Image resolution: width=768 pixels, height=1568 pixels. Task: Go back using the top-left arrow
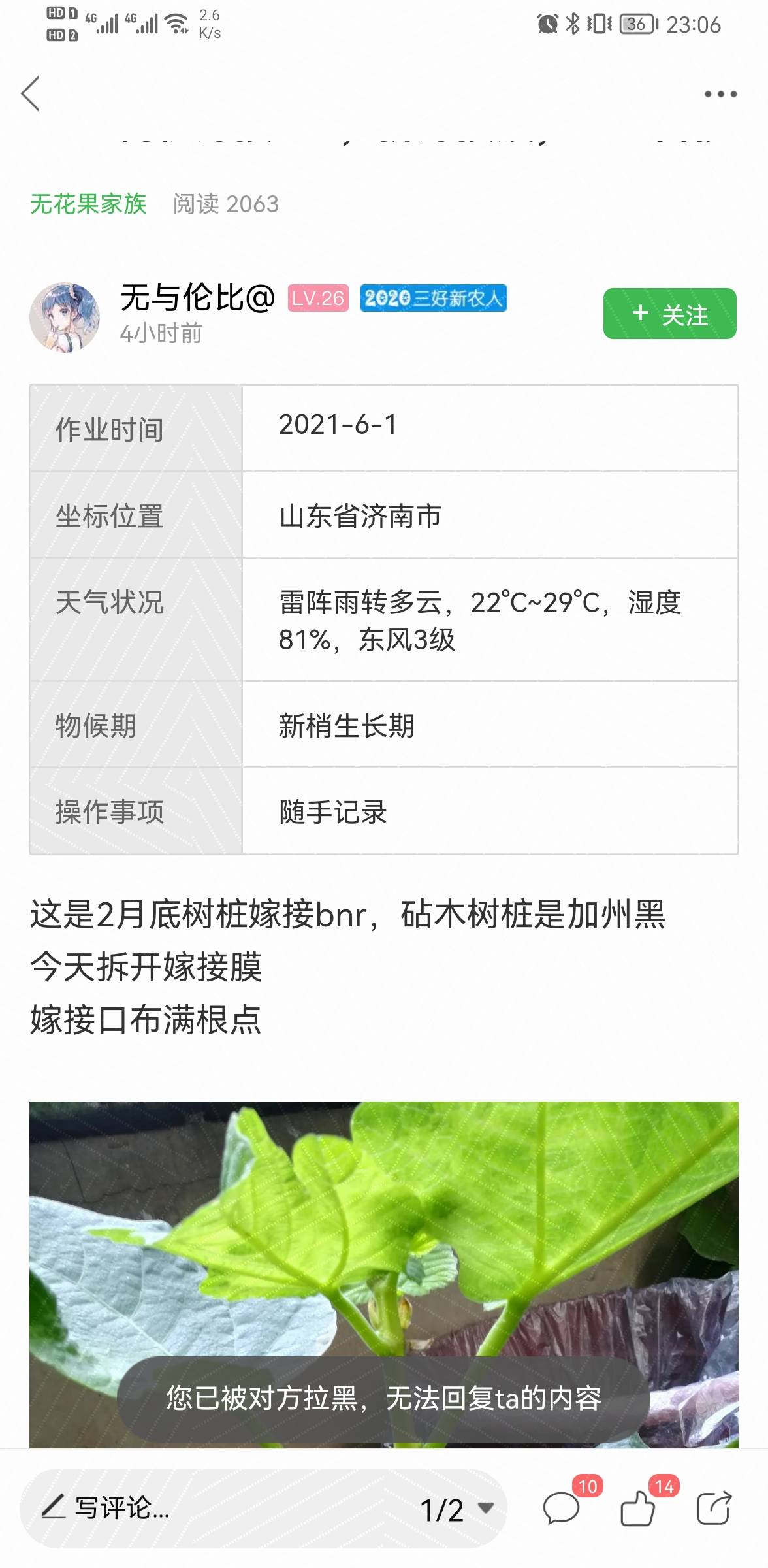click(x=31, y=93)
